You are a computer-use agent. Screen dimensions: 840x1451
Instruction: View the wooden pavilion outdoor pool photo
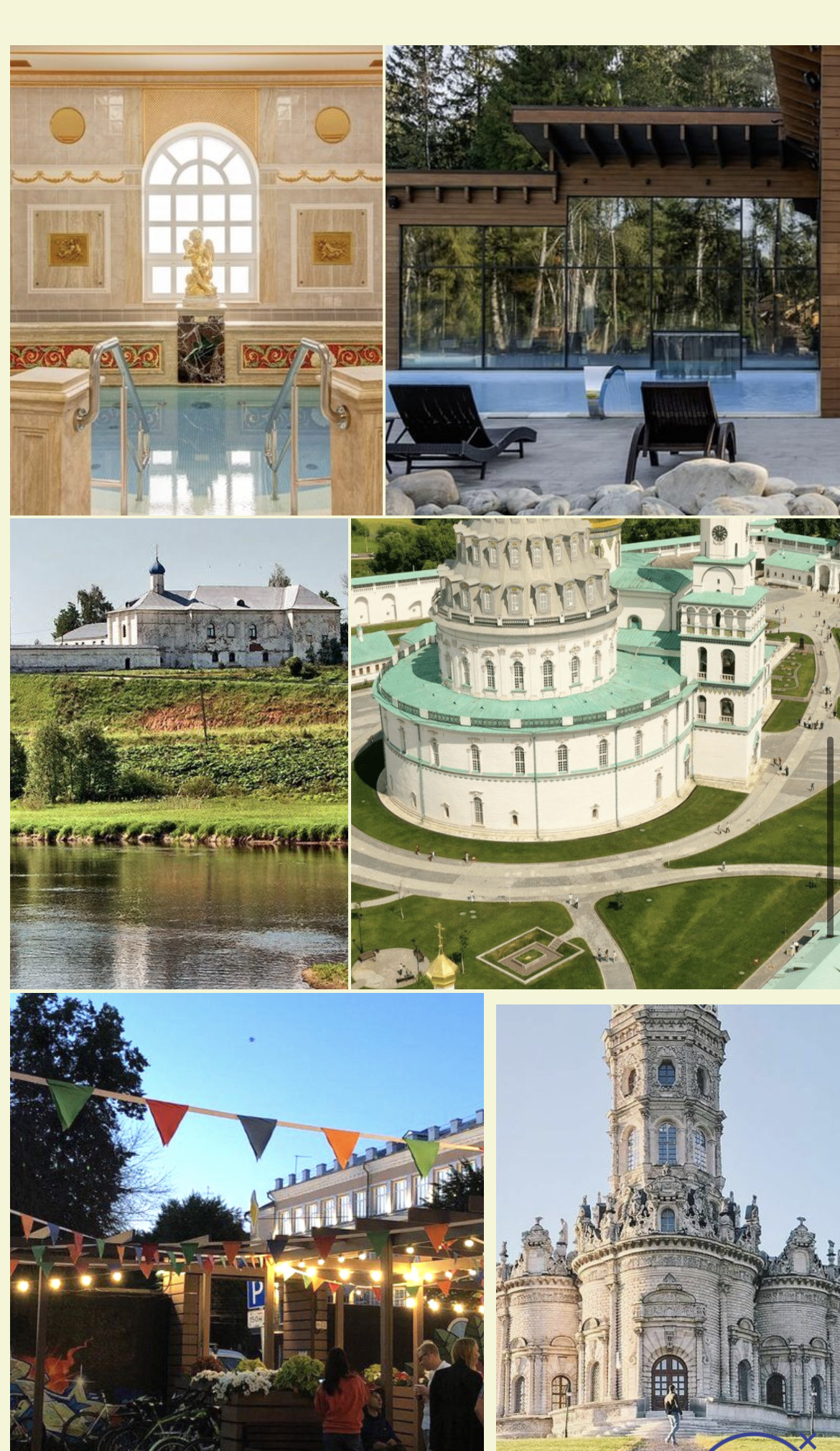(x=612, y=280)
